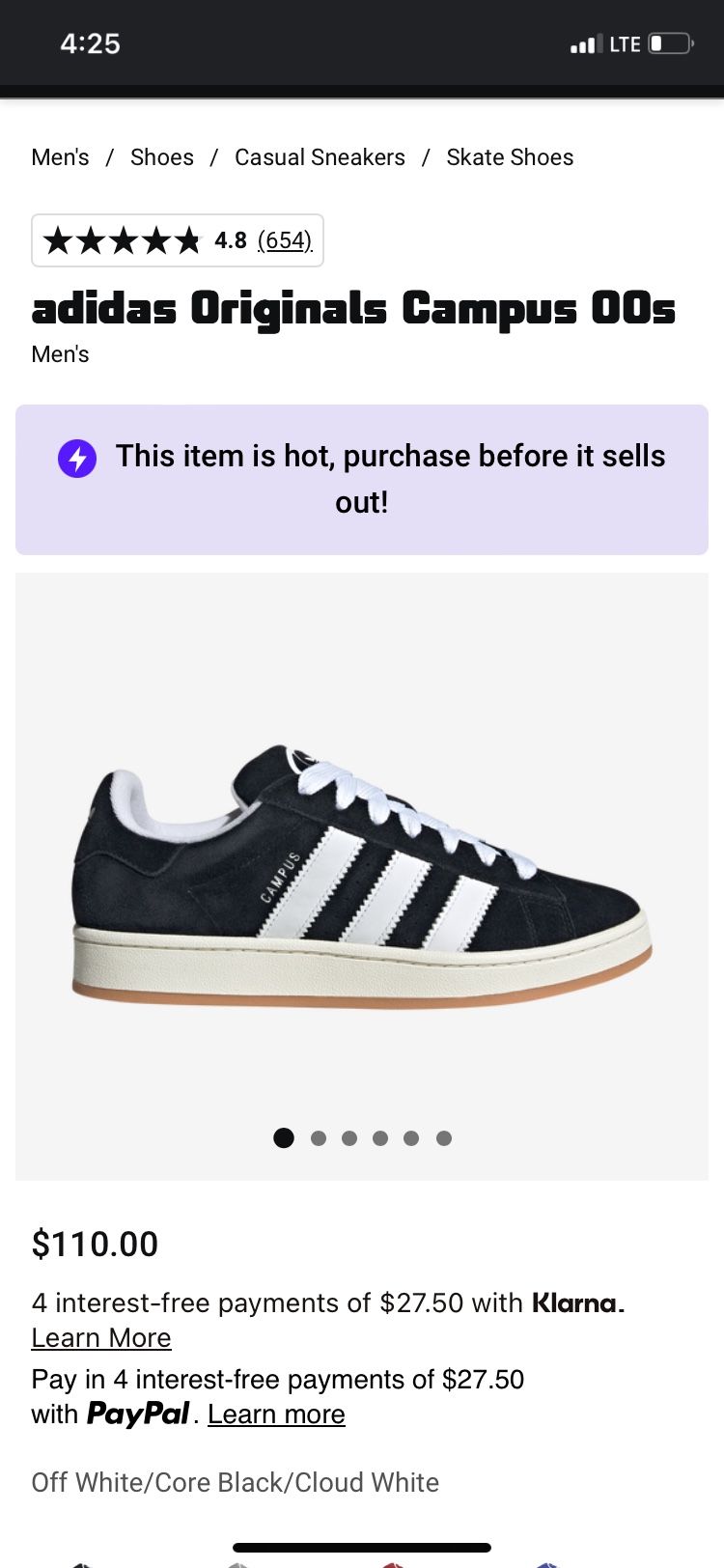This screenshot has width=724, height=1568.
Task: Click the lightning bolt icon in the hot item banner
Action: coord(78,459)
